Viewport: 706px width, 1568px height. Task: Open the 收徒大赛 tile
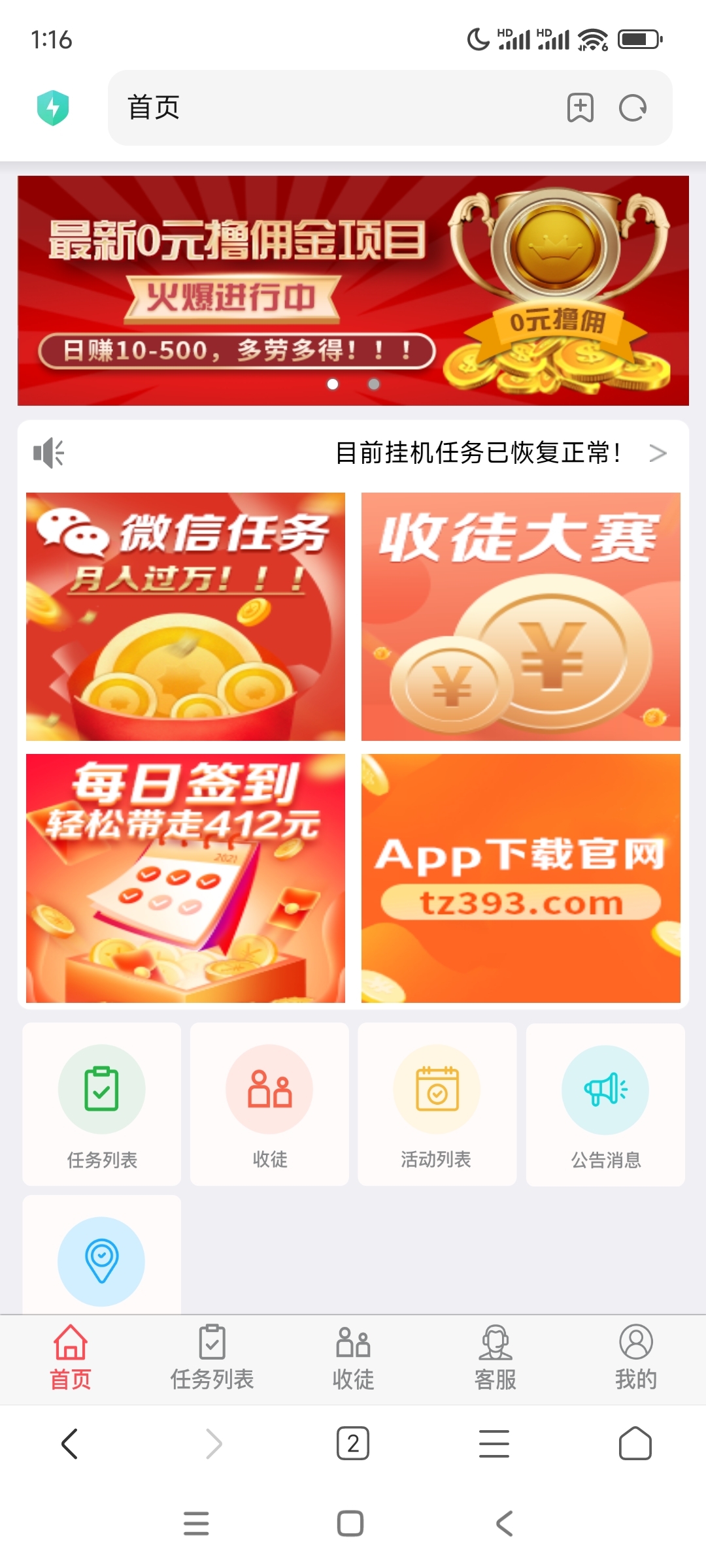tap(520, 617)
